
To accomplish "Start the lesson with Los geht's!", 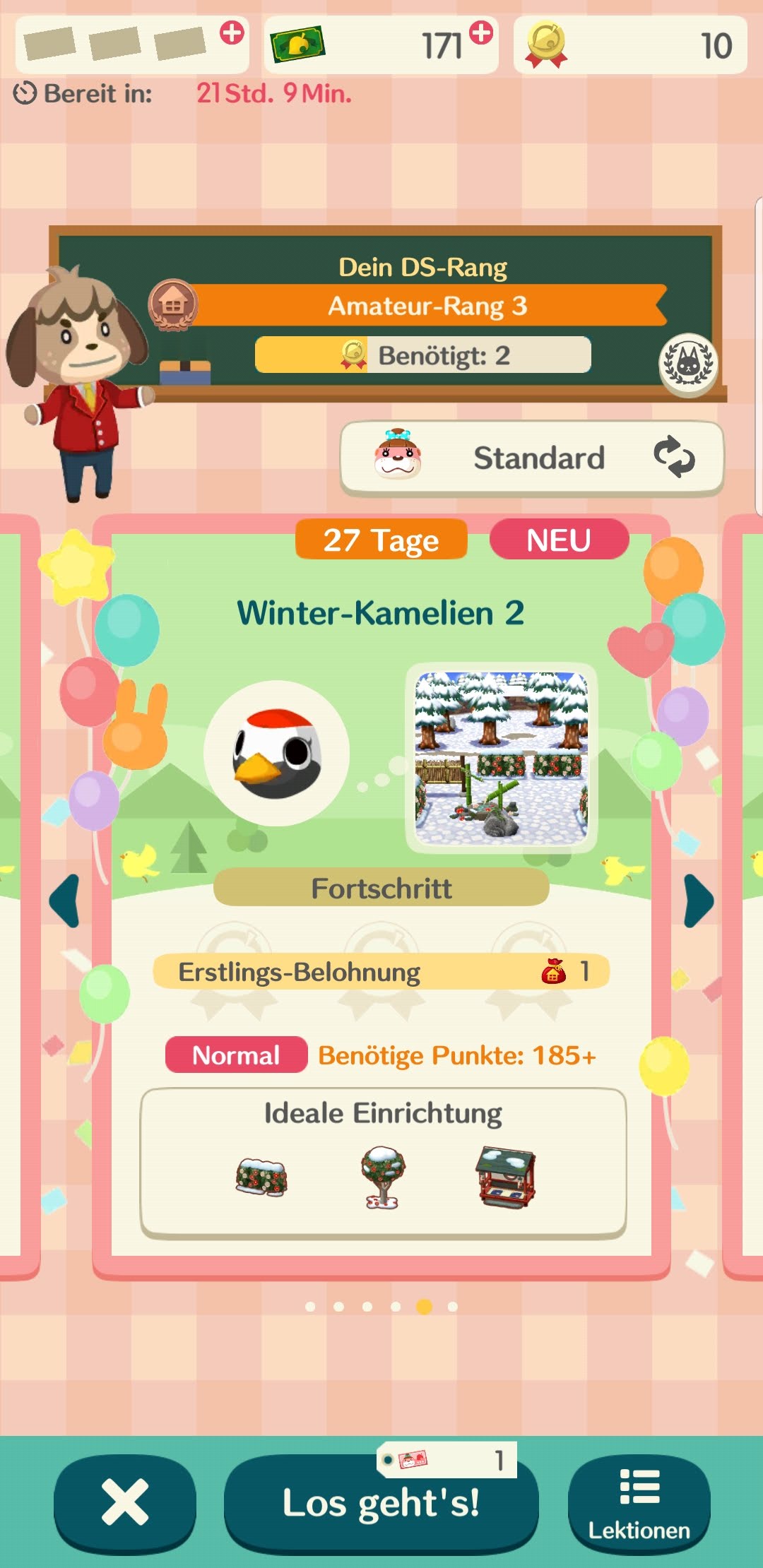I will (x=381, y=1502).
